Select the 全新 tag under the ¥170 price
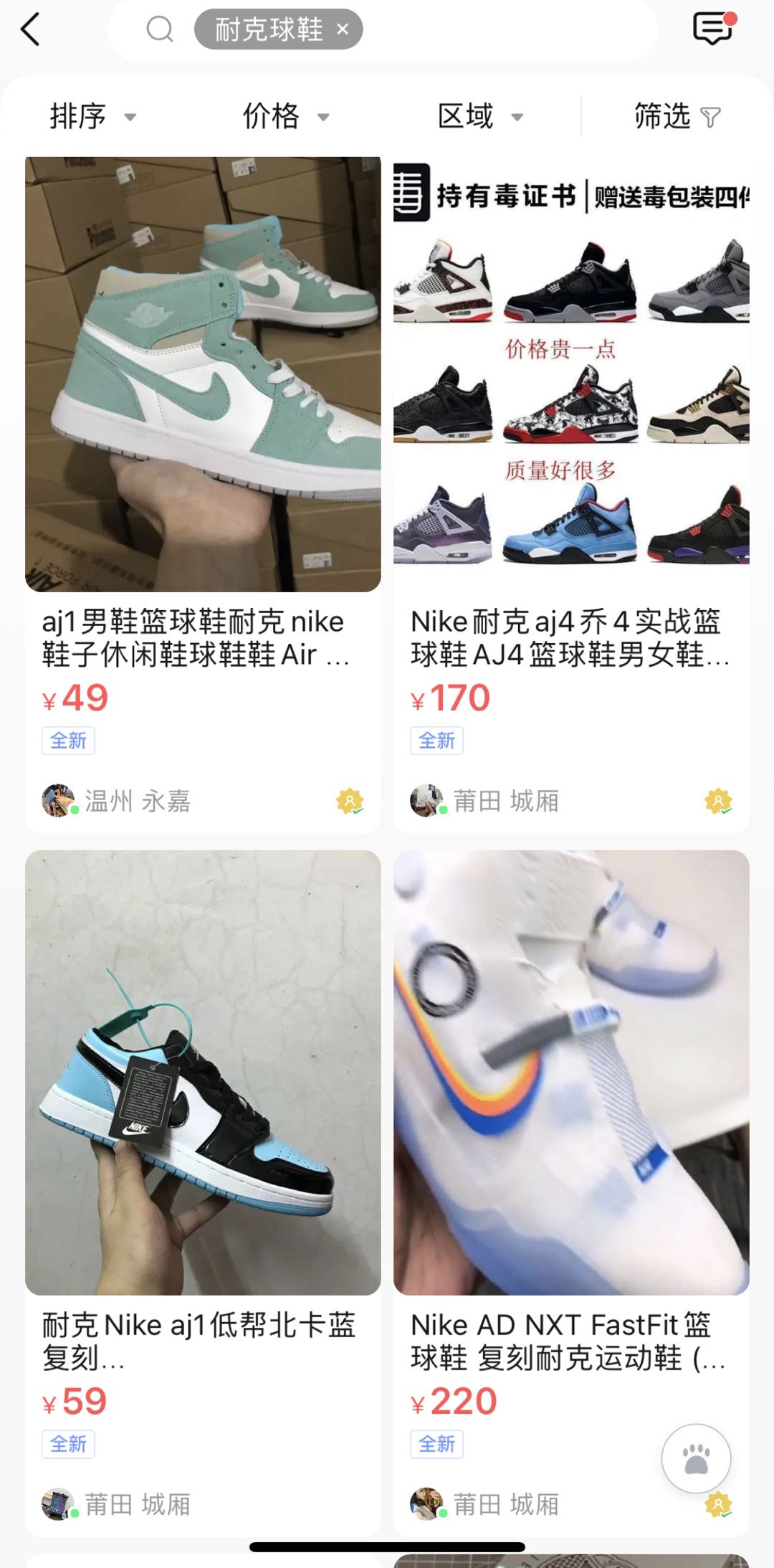774x1568 pixels. [x=437, y=741]
